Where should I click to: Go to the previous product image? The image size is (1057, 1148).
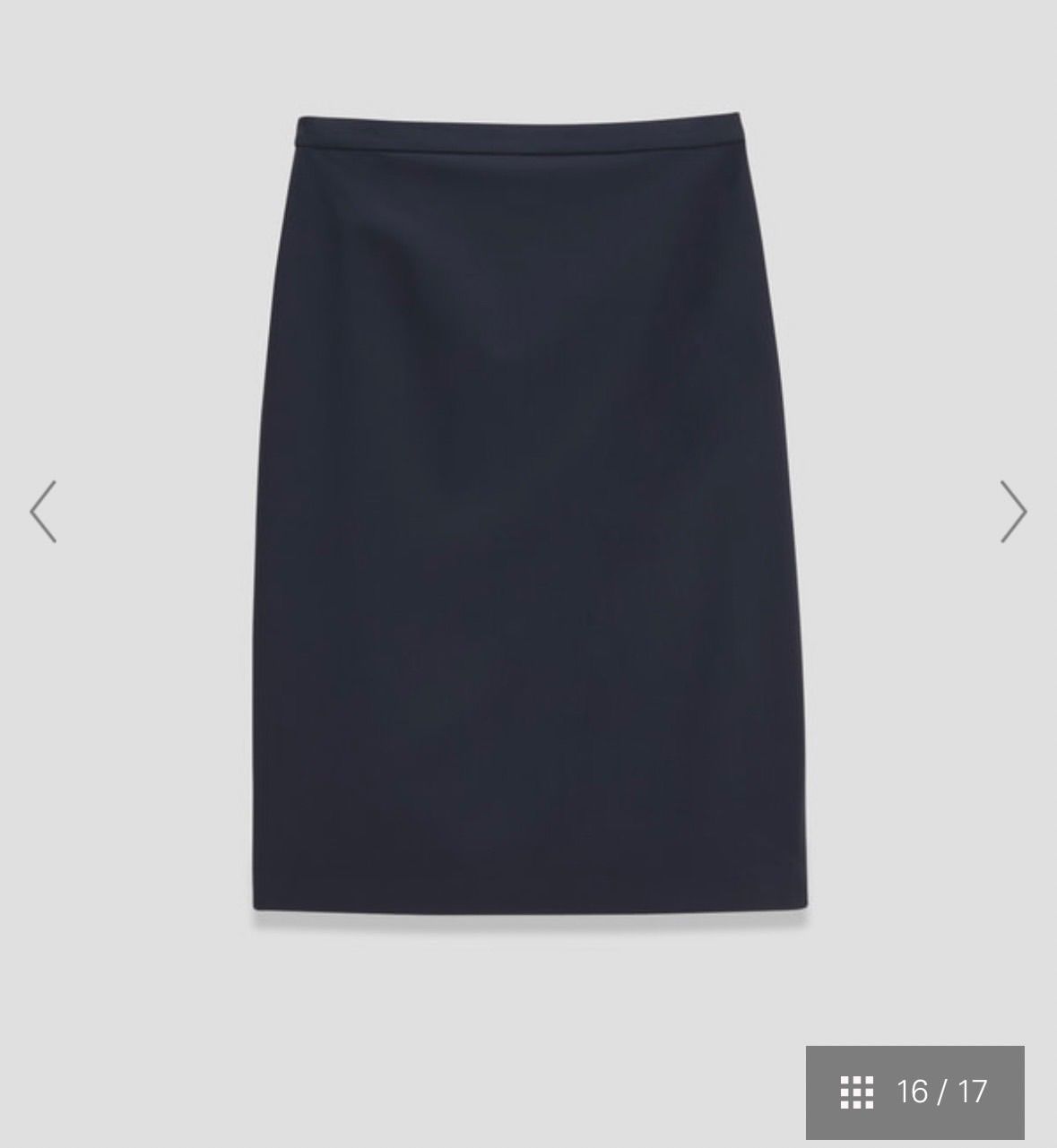pos(43,511)
